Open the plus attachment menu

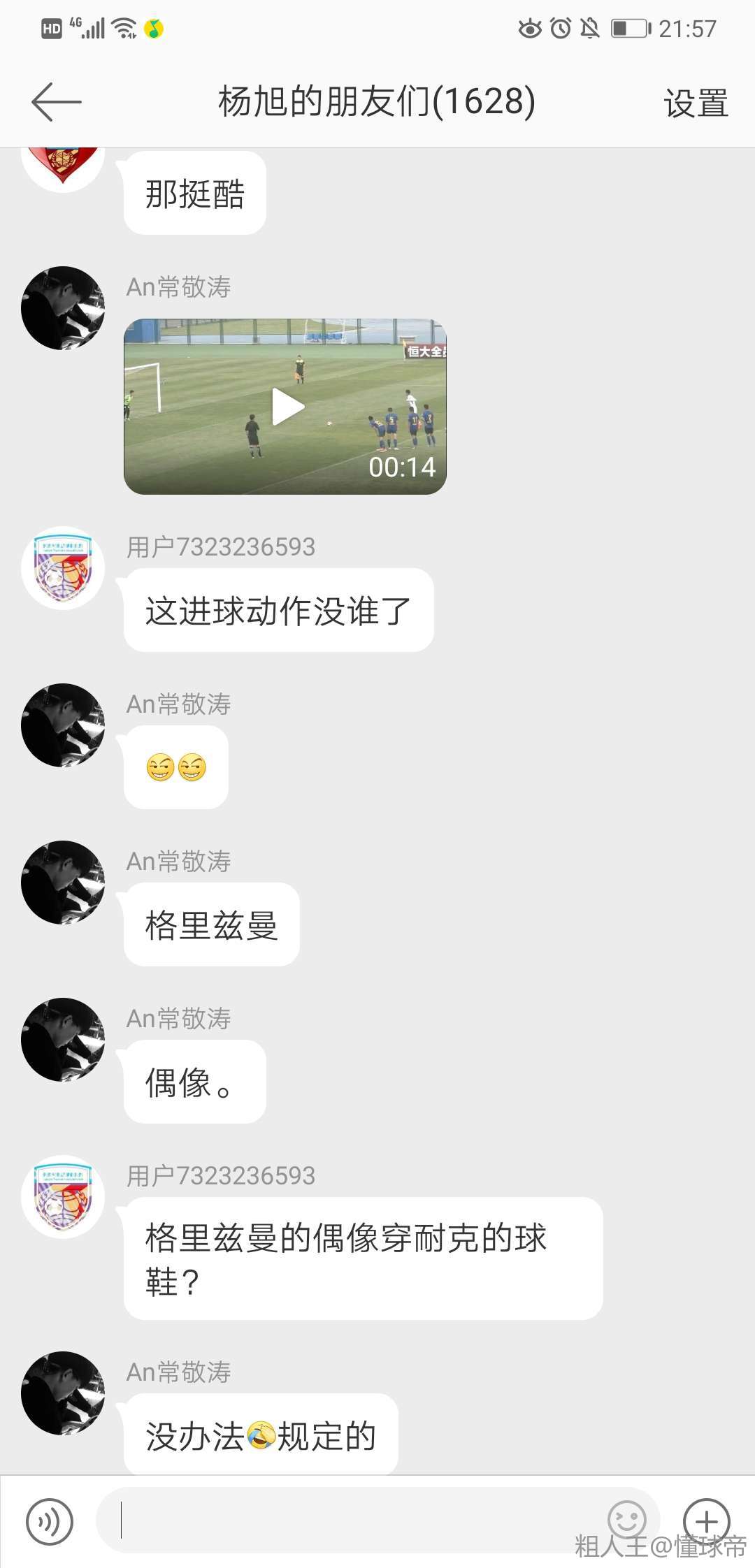(706, 1520)
